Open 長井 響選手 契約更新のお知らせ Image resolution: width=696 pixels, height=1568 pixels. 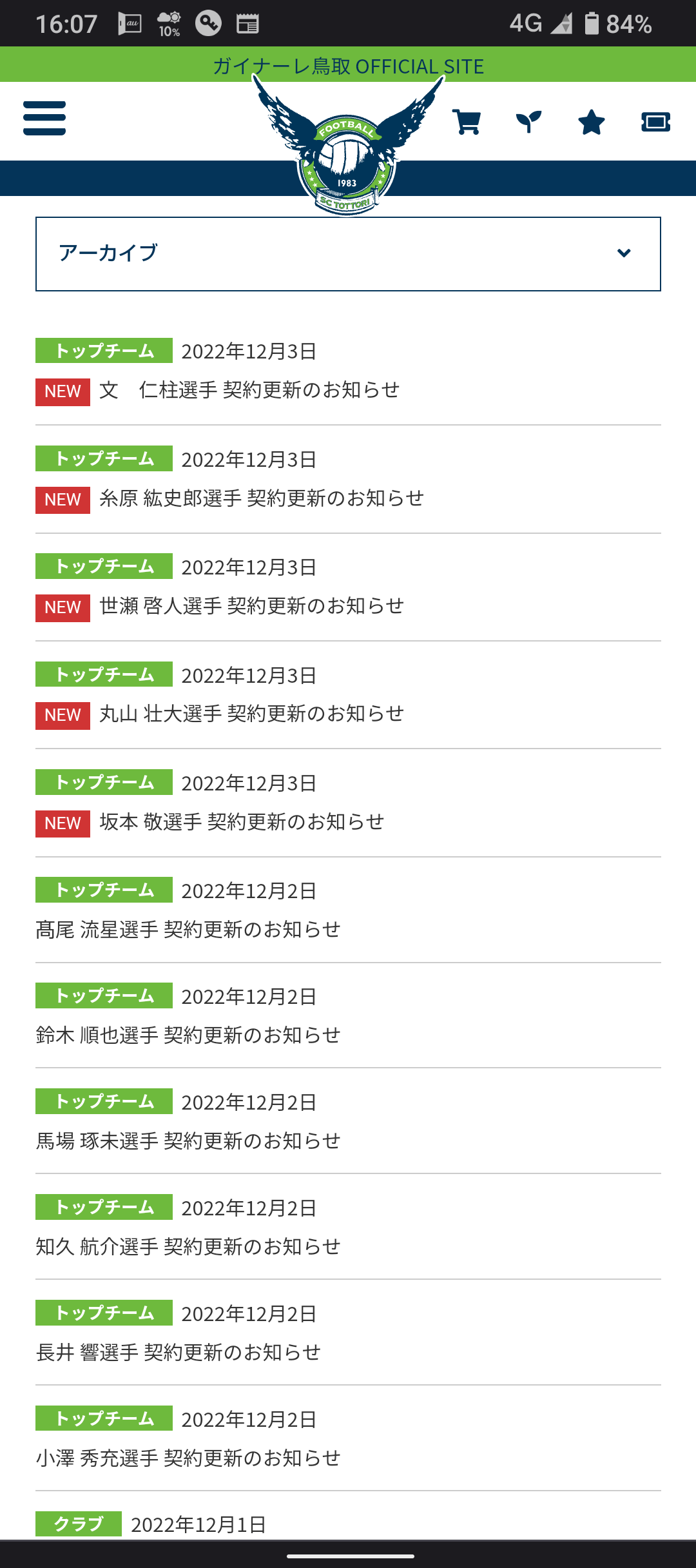point(178,1353)
